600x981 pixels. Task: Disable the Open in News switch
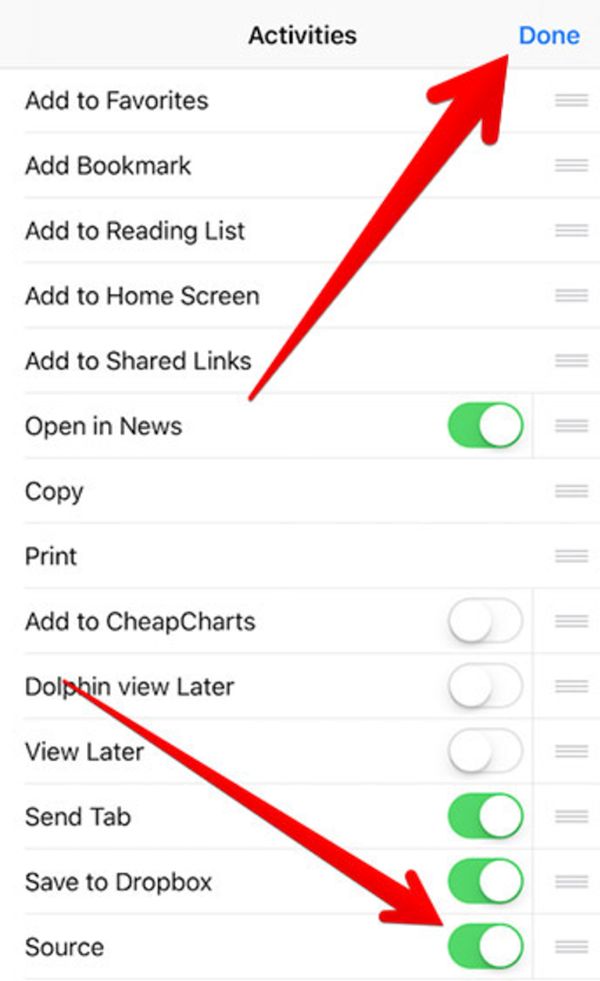tap(486, 425)
